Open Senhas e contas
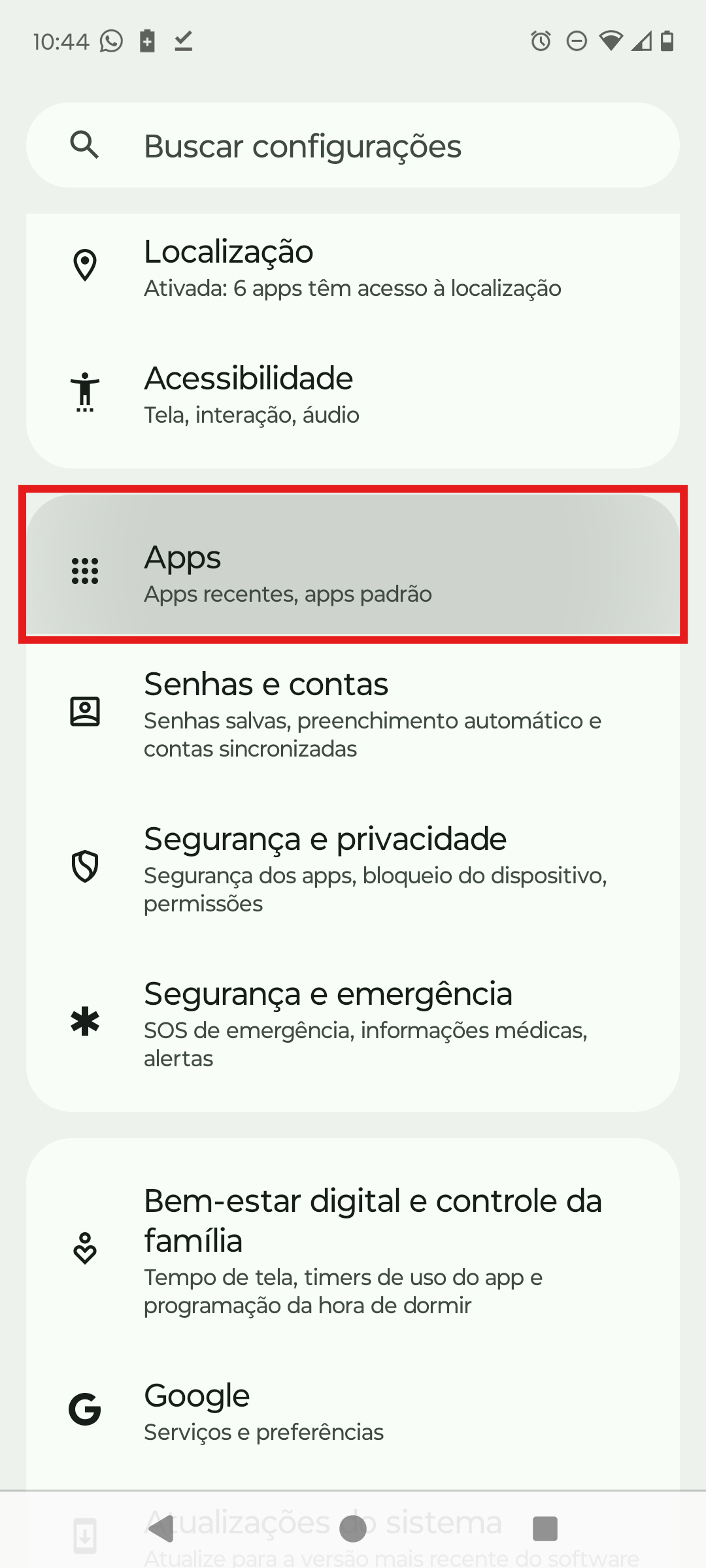 pos(353,714)
